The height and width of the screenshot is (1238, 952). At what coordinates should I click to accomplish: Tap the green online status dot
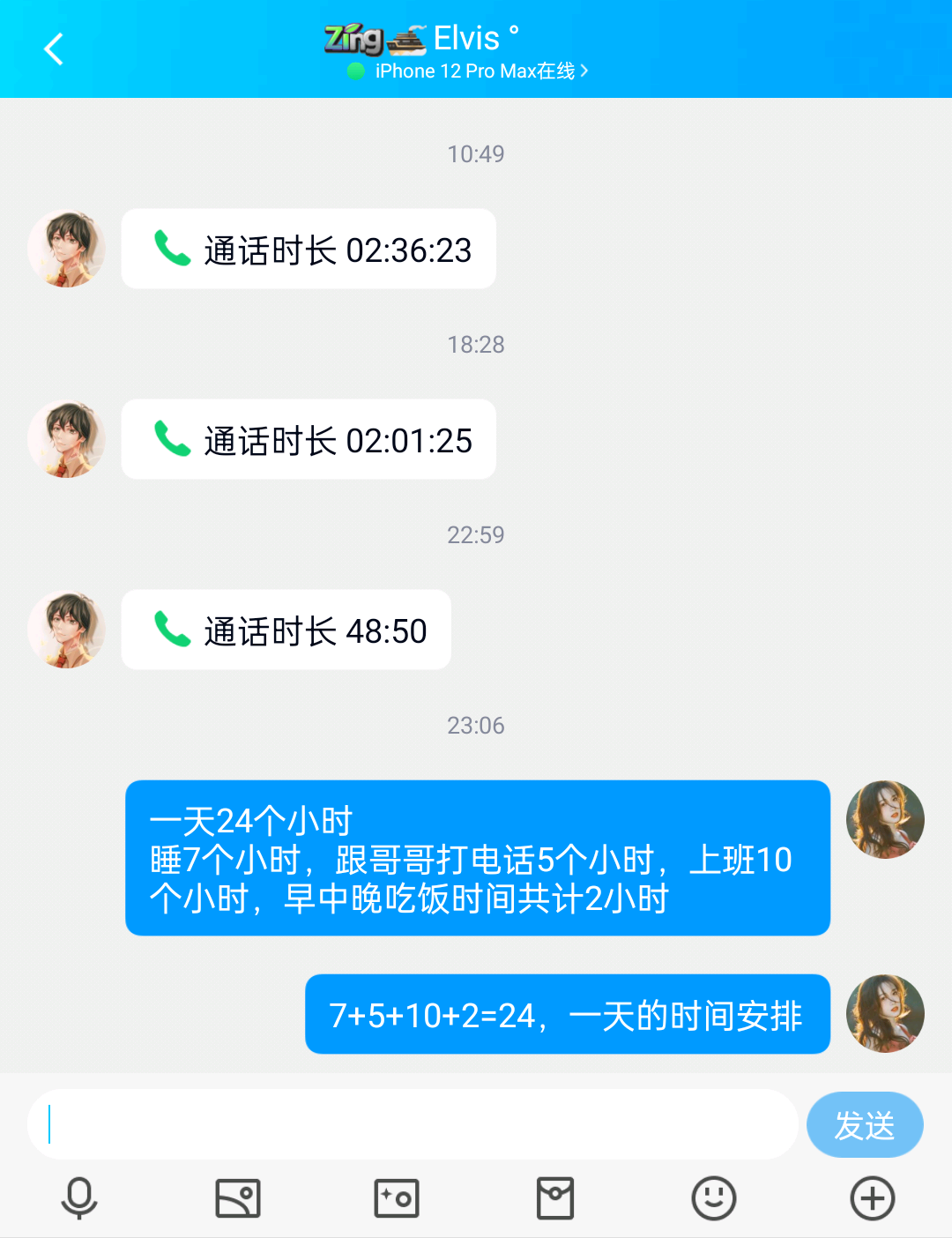point(354,71)
